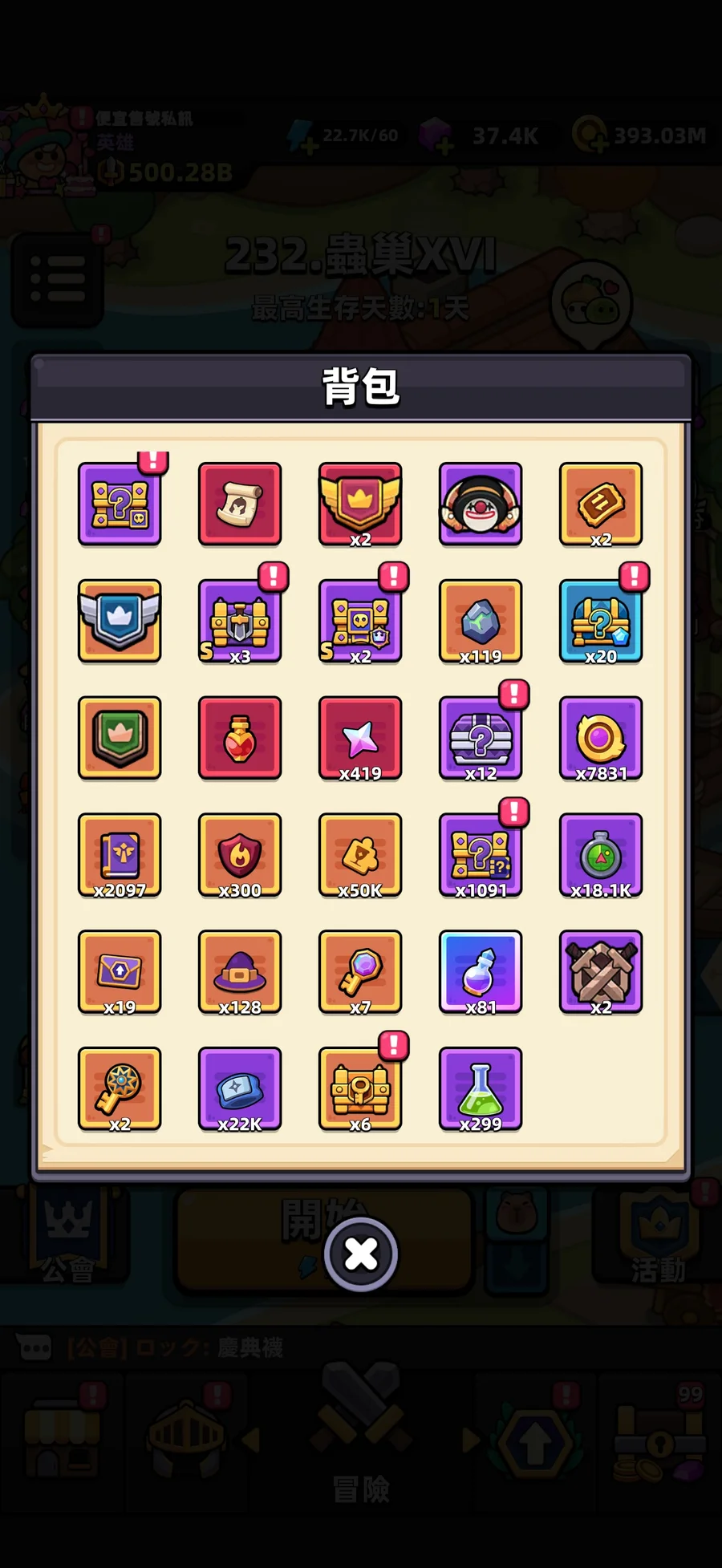Viewport: 722px width, 1568px height.
Task: Select the golden key chest x6
Action: tap(360, 1088)
